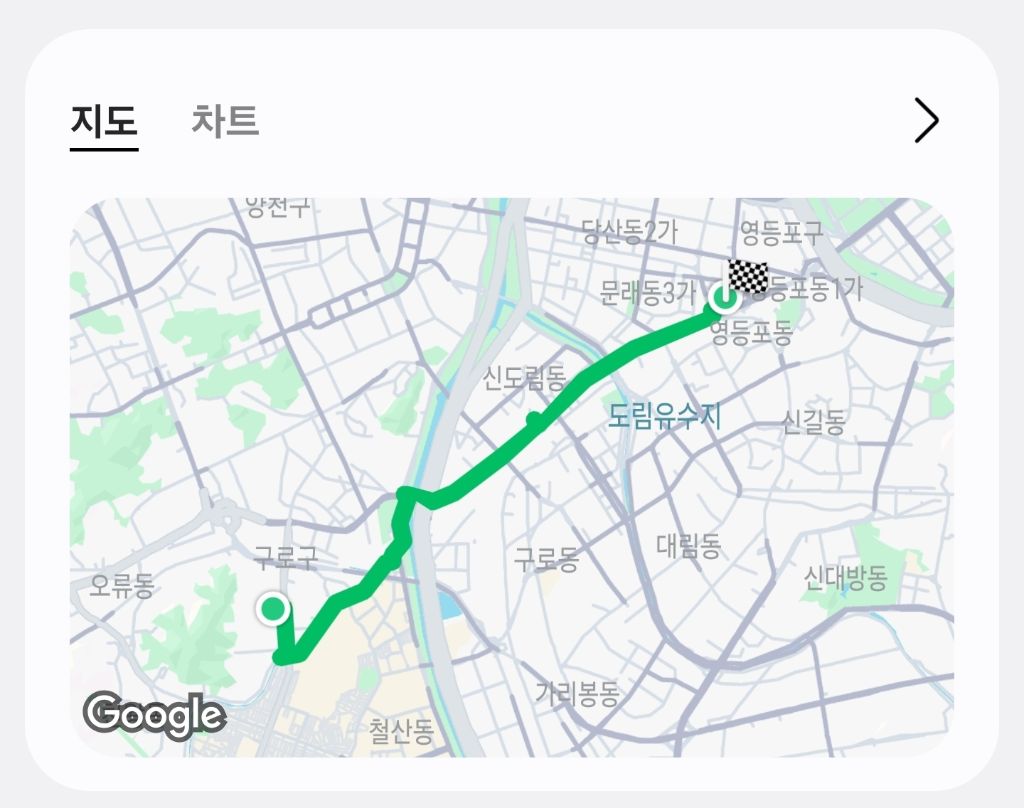Select the 지도 tab

tap(104, 121)
